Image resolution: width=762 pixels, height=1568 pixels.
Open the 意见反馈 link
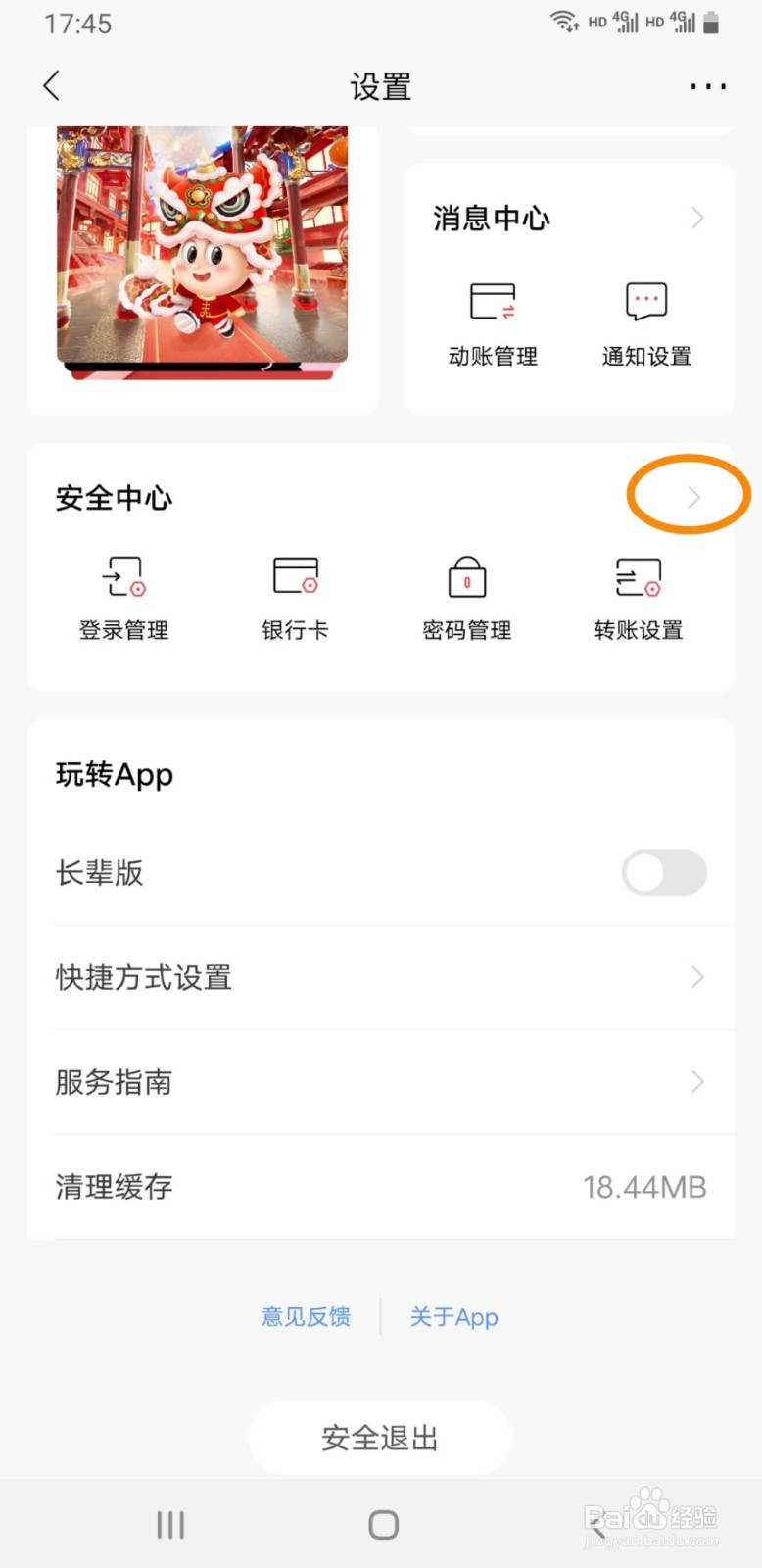coord(307,1316)
